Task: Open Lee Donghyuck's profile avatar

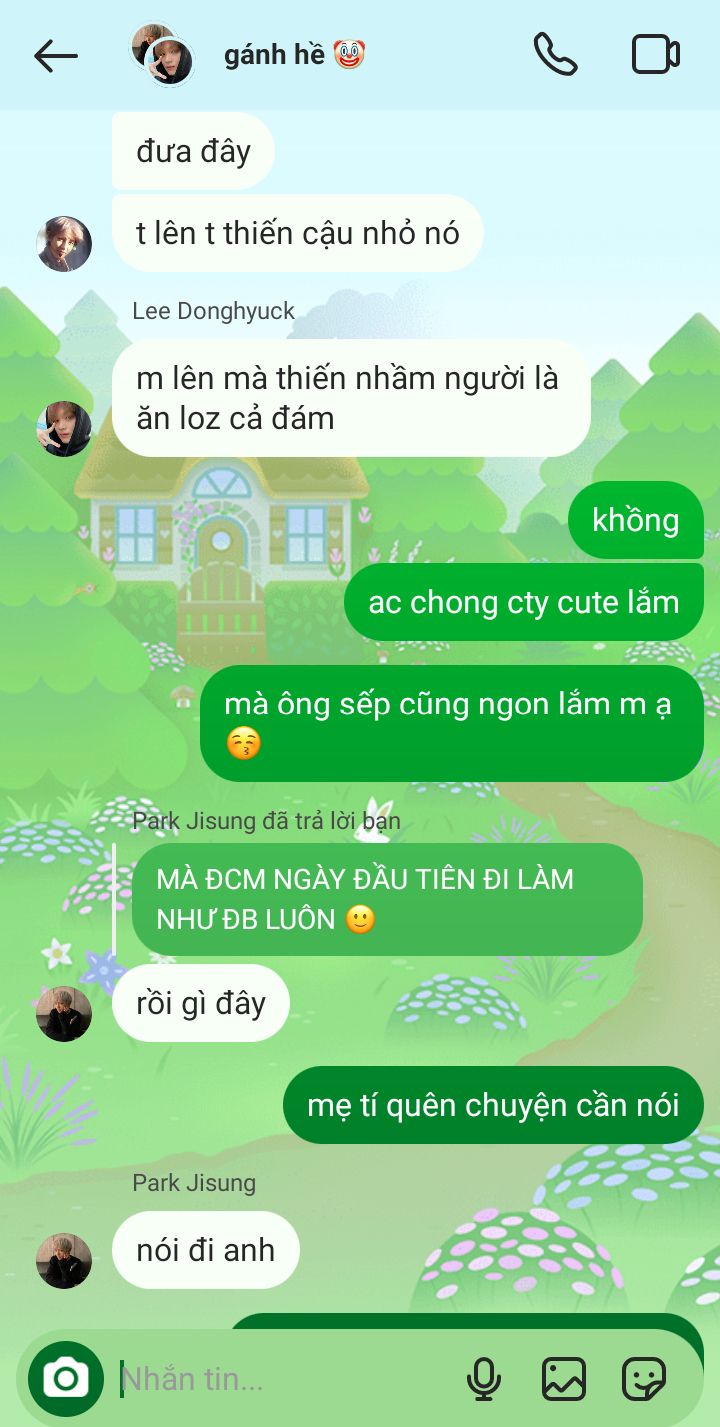Action: [64, 429]
